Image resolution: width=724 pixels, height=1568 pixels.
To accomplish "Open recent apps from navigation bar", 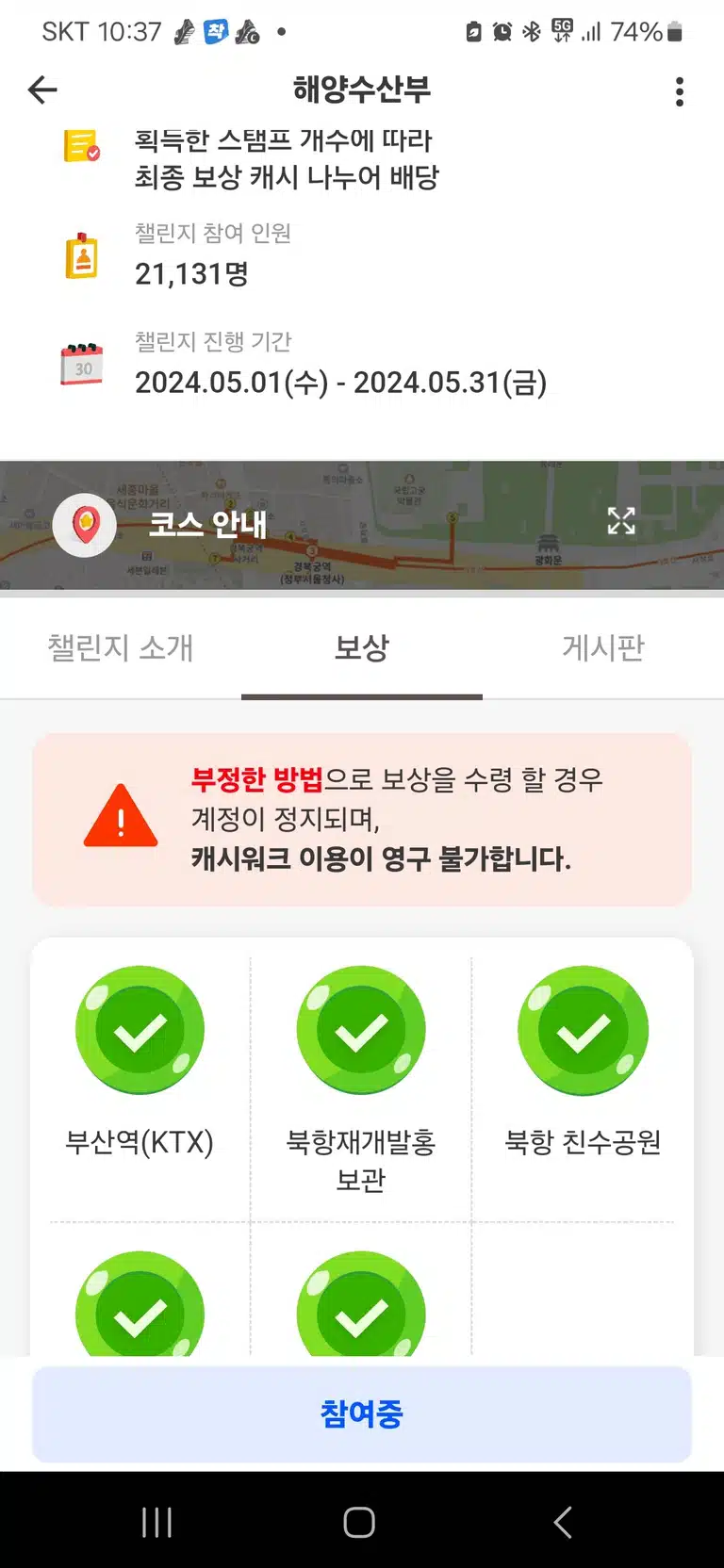I will pyautogui.click(x=156, y=1522).
